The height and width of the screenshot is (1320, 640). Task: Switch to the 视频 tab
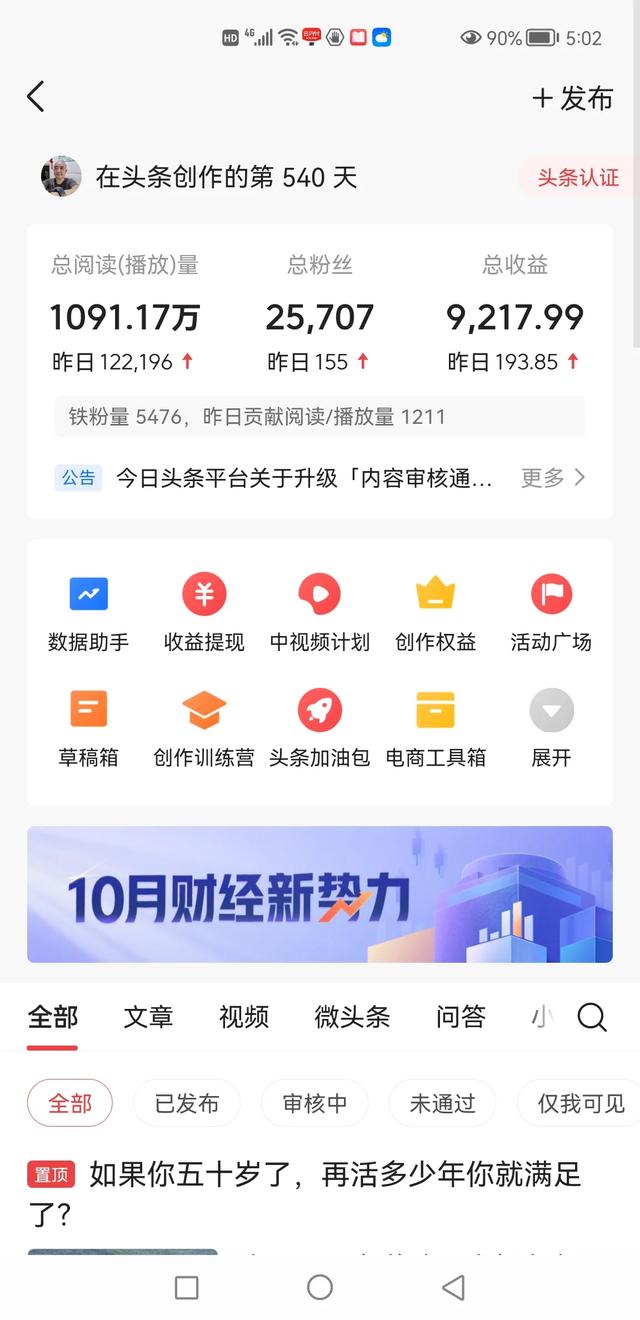[244, 1017]
